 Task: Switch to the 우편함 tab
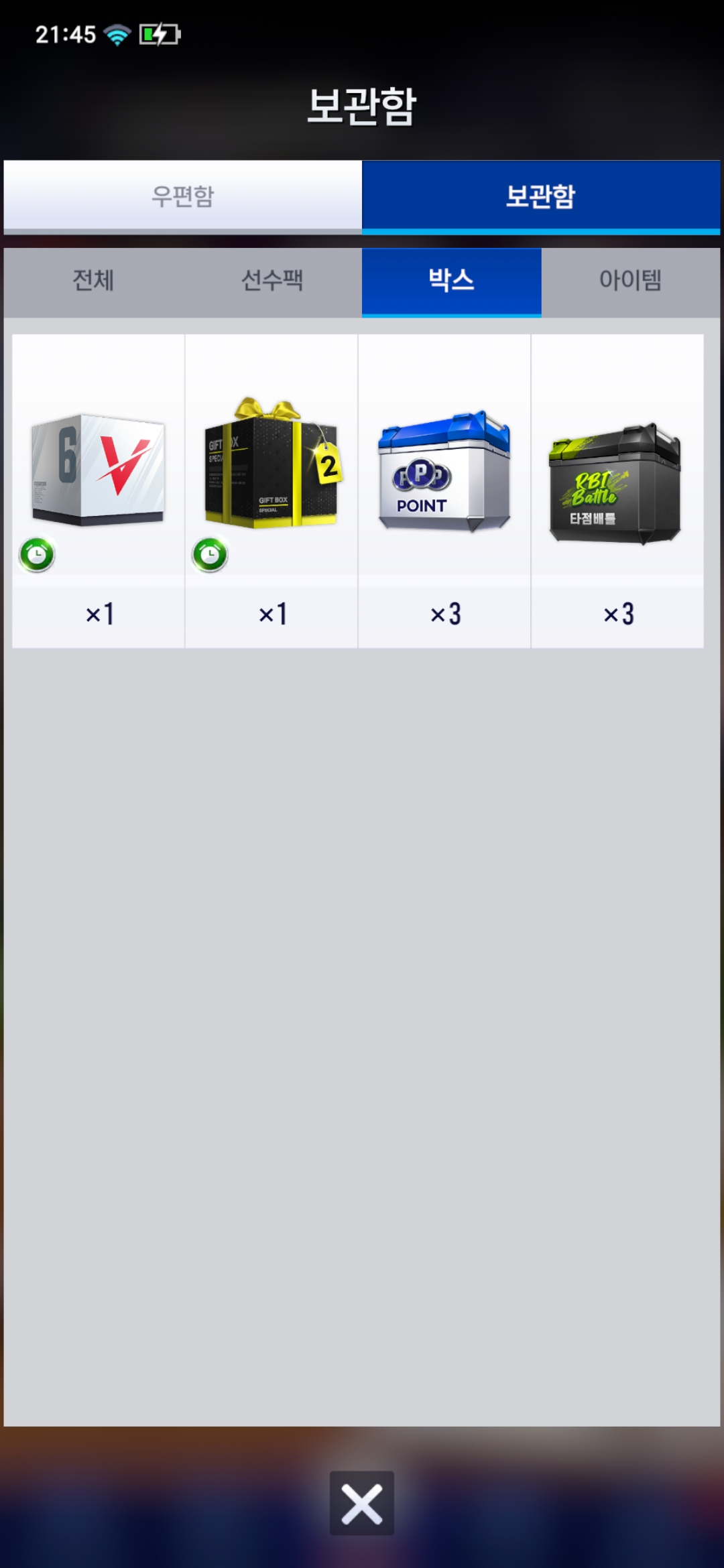[x=182, y=196]
